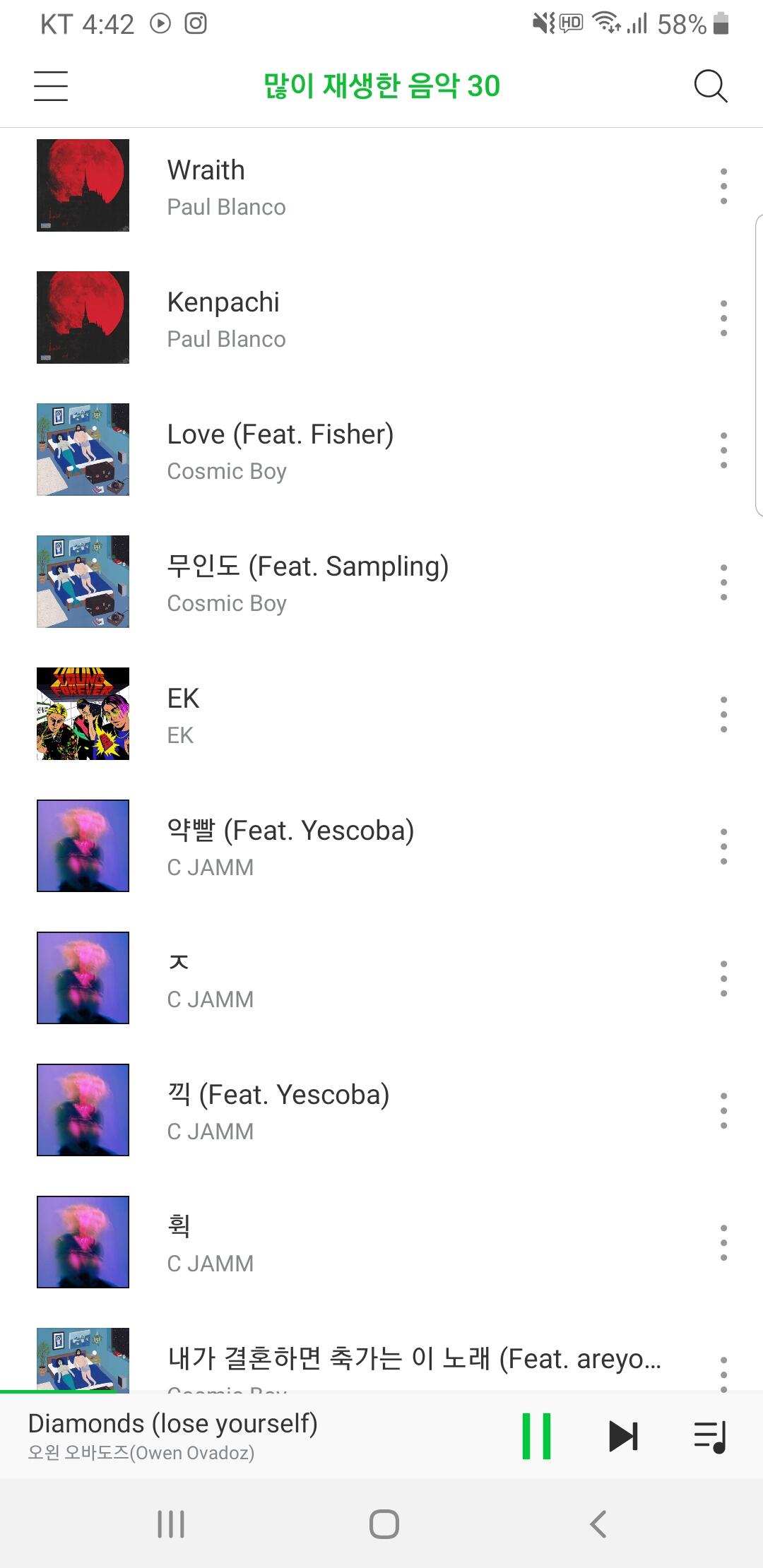Skip to the next track

click(x=623, y=1436)
